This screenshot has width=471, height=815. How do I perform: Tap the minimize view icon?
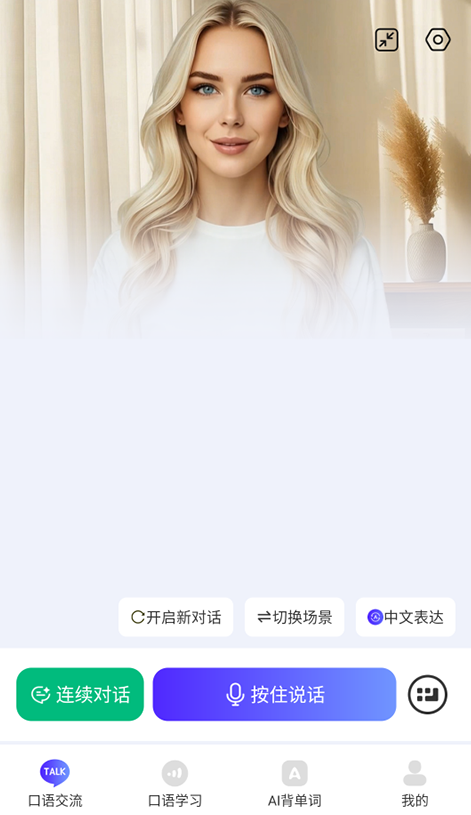tap(387, 40)
